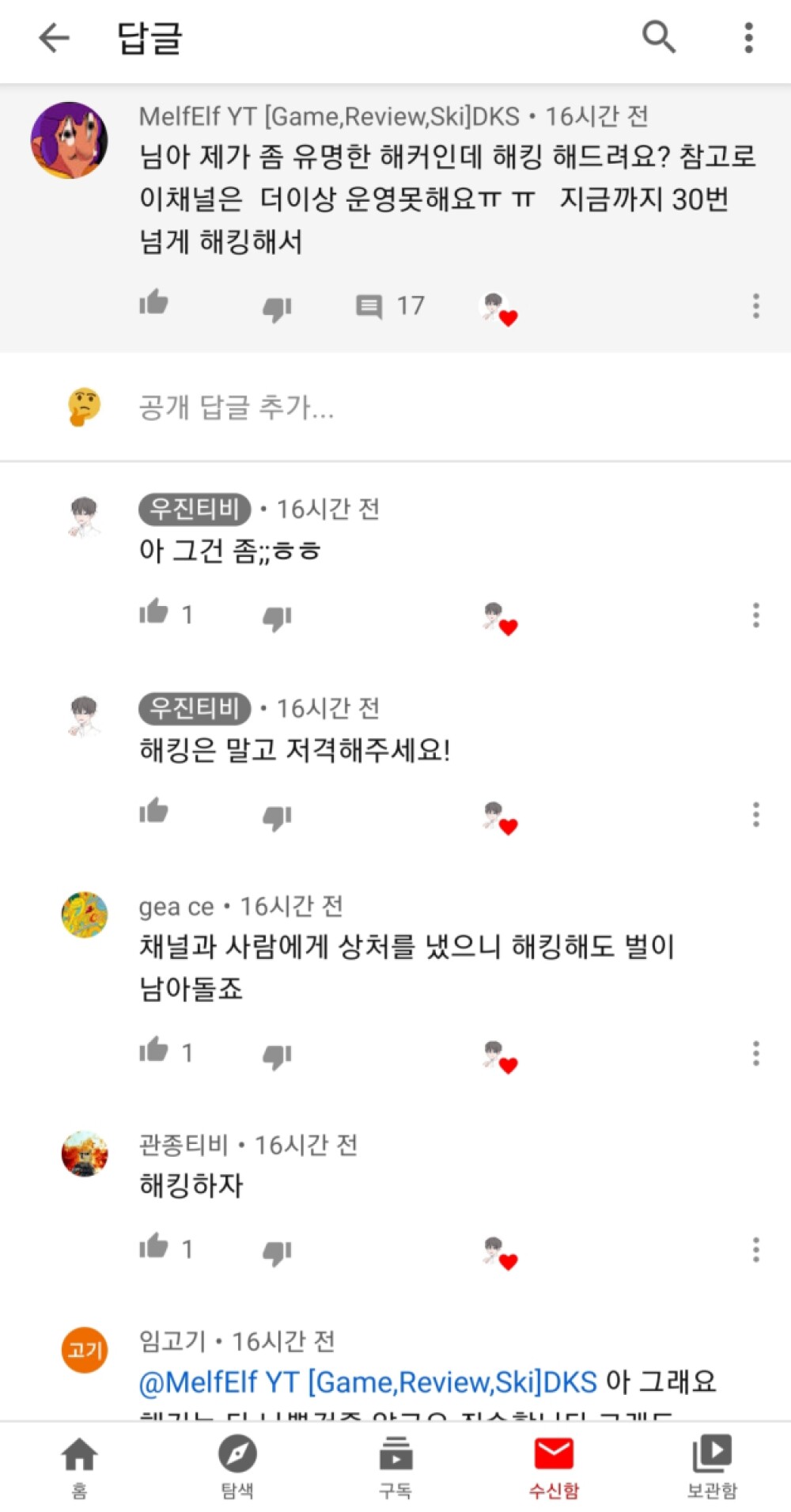Go to the 보관함 tab
The height and width of the screenshot is (1512, 791).
[712, 1466]
